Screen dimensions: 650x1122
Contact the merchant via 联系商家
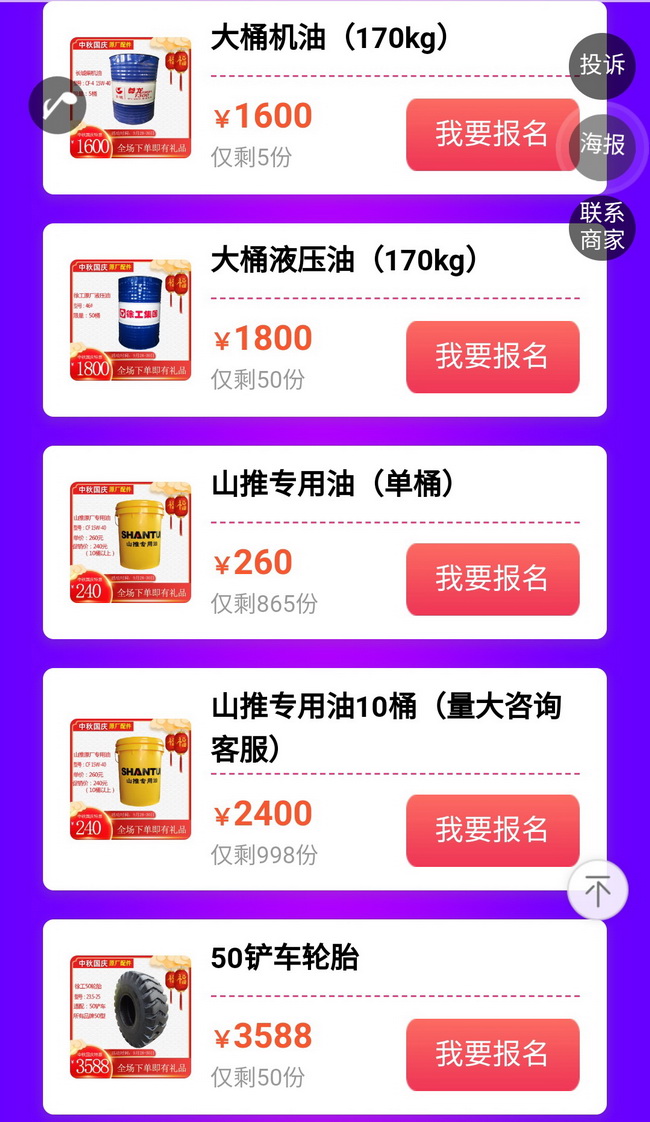click(x=602, y=227)
